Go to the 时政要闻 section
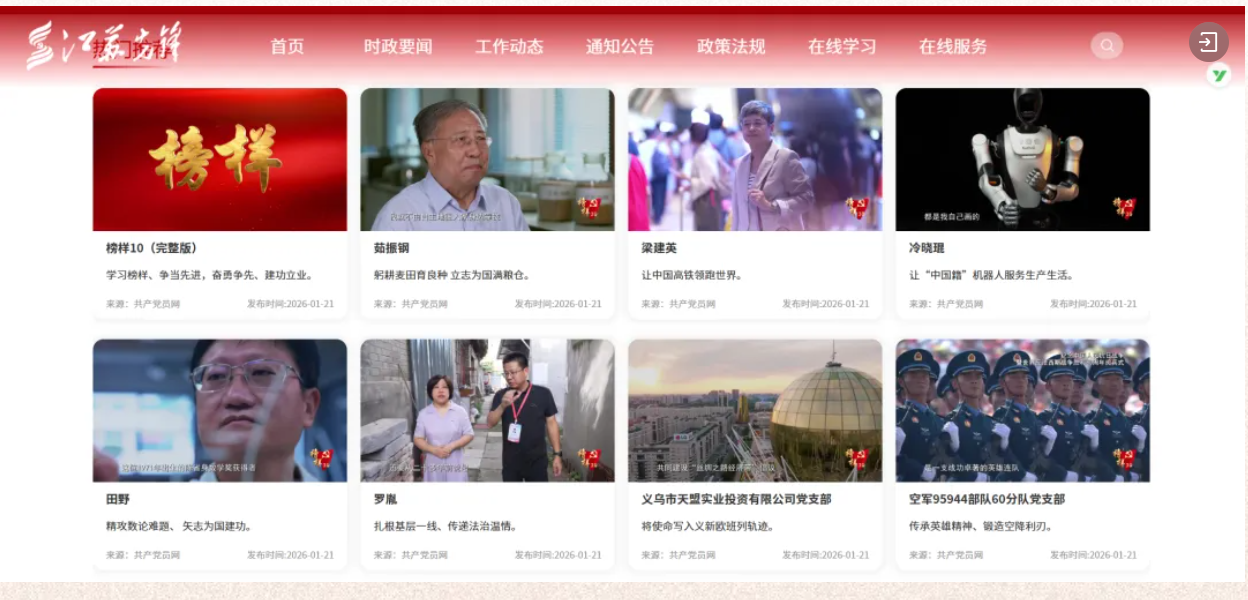Screen dimensions: 1248x600 coord(398,46)
